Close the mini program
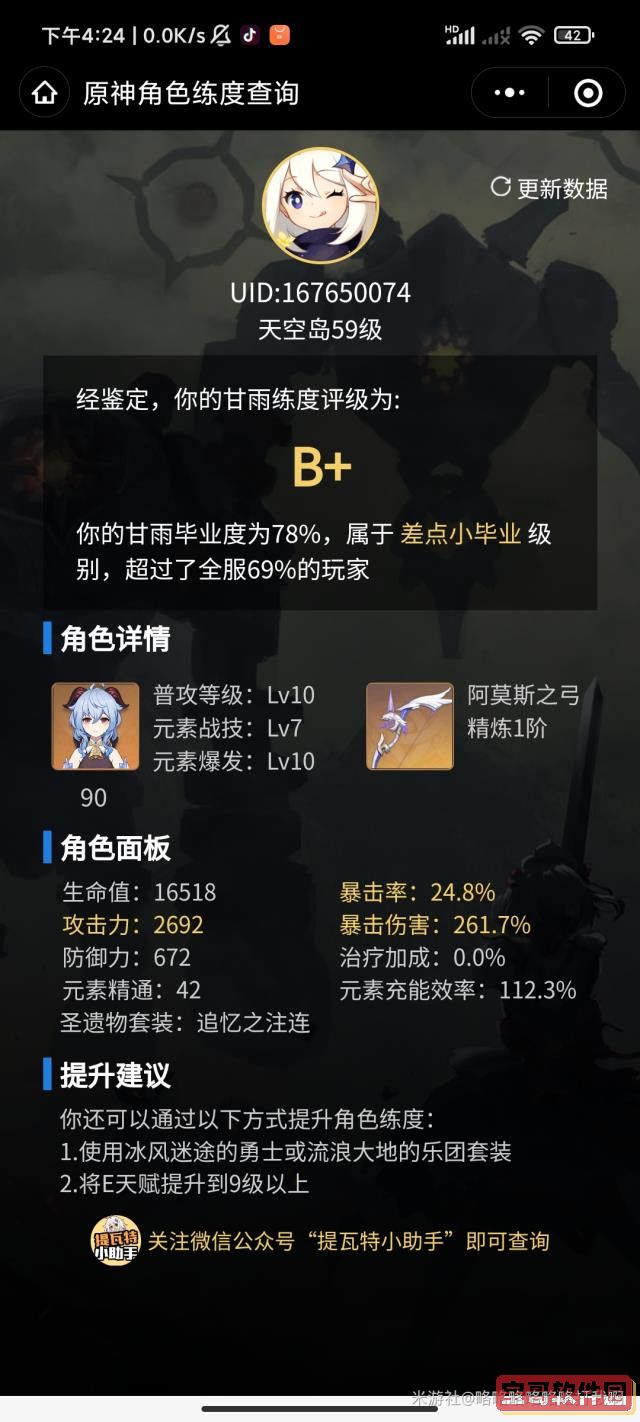The height and width of the screenshot is (1422, 640). coord(588,93)
